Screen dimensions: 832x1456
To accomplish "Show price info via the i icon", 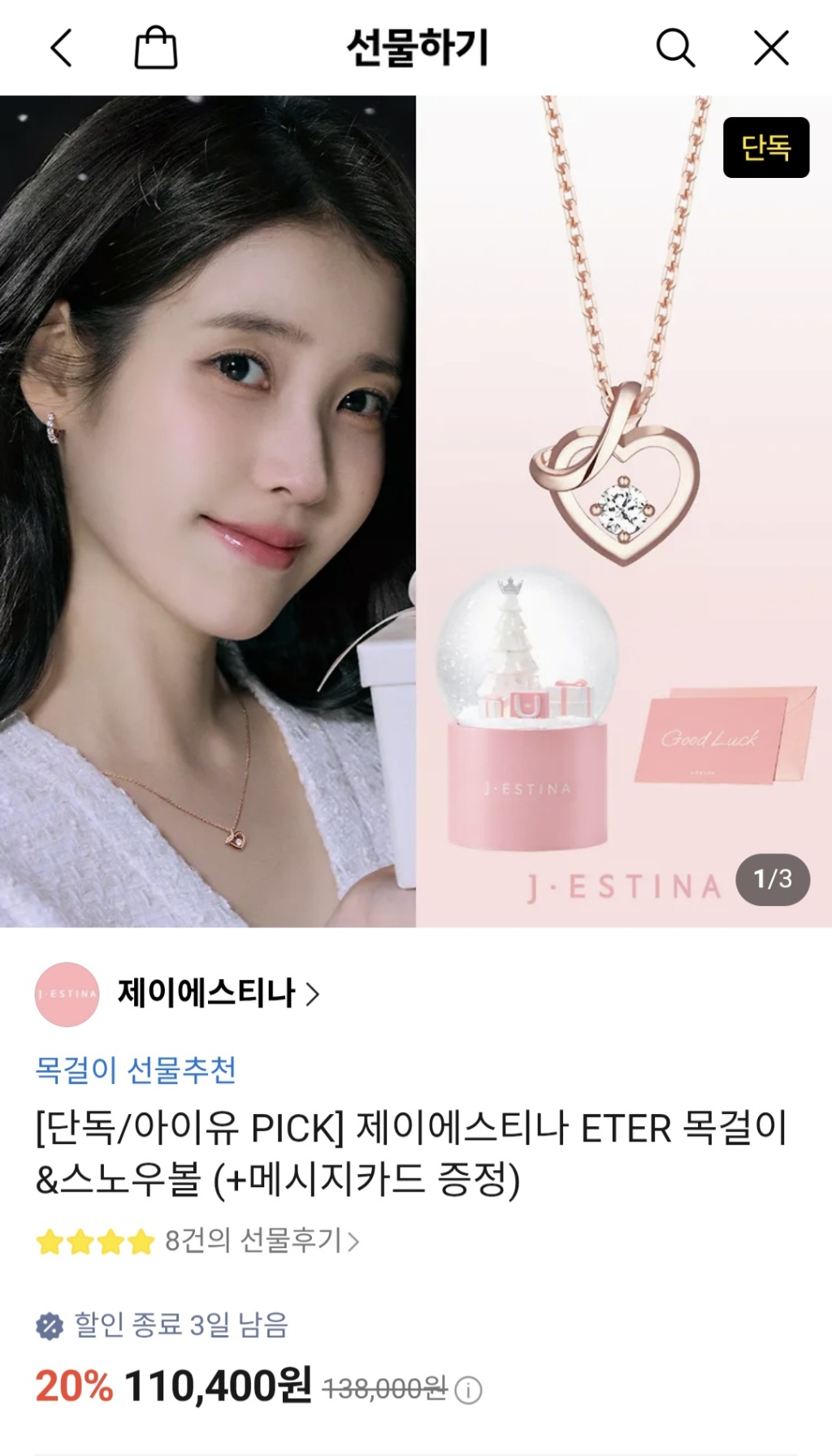I will [468, 1390].
